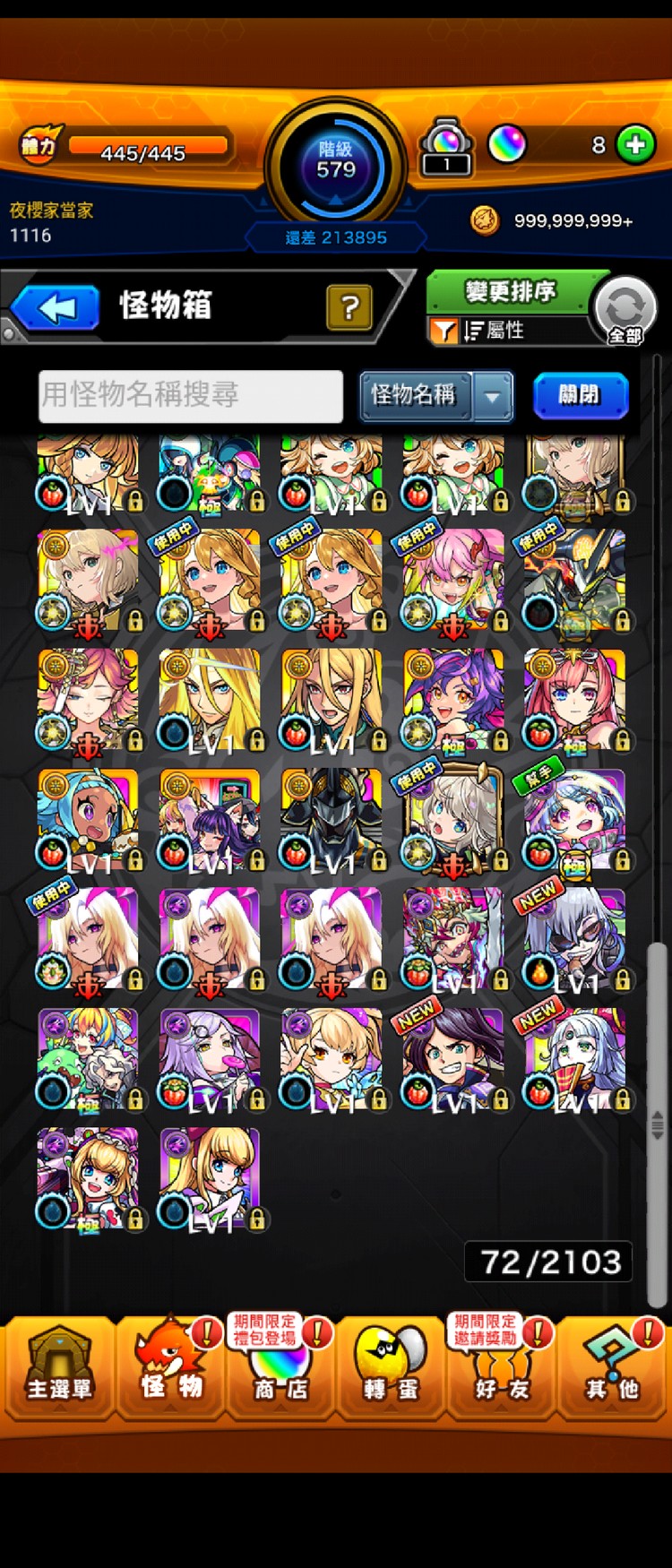Switch to the 怪物 tab
Viewport: 672px width, 1568px height.
coord(170,1369)
